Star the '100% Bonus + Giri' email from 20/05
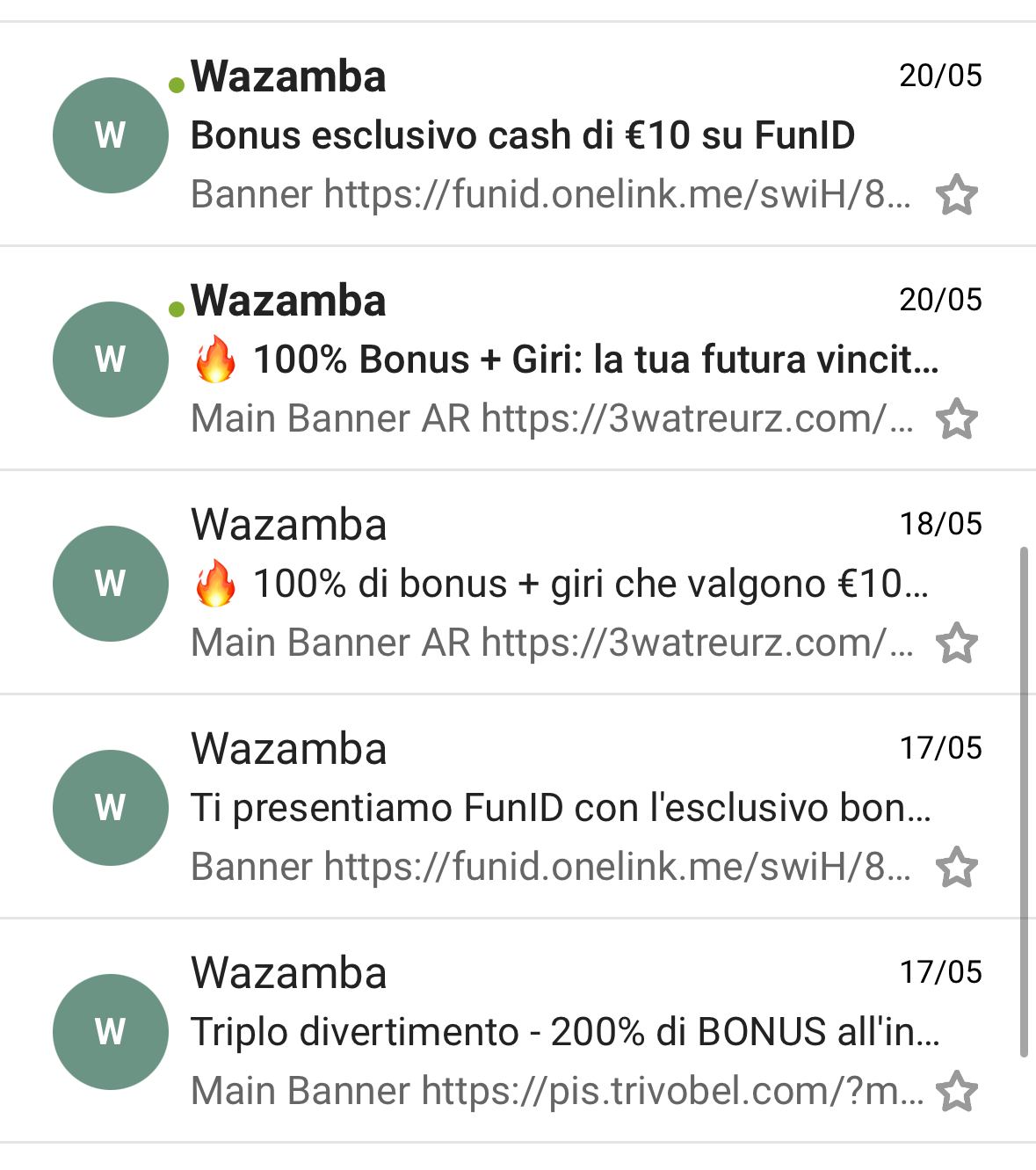Screen dimensions: 1036x1170 point(957,419)
